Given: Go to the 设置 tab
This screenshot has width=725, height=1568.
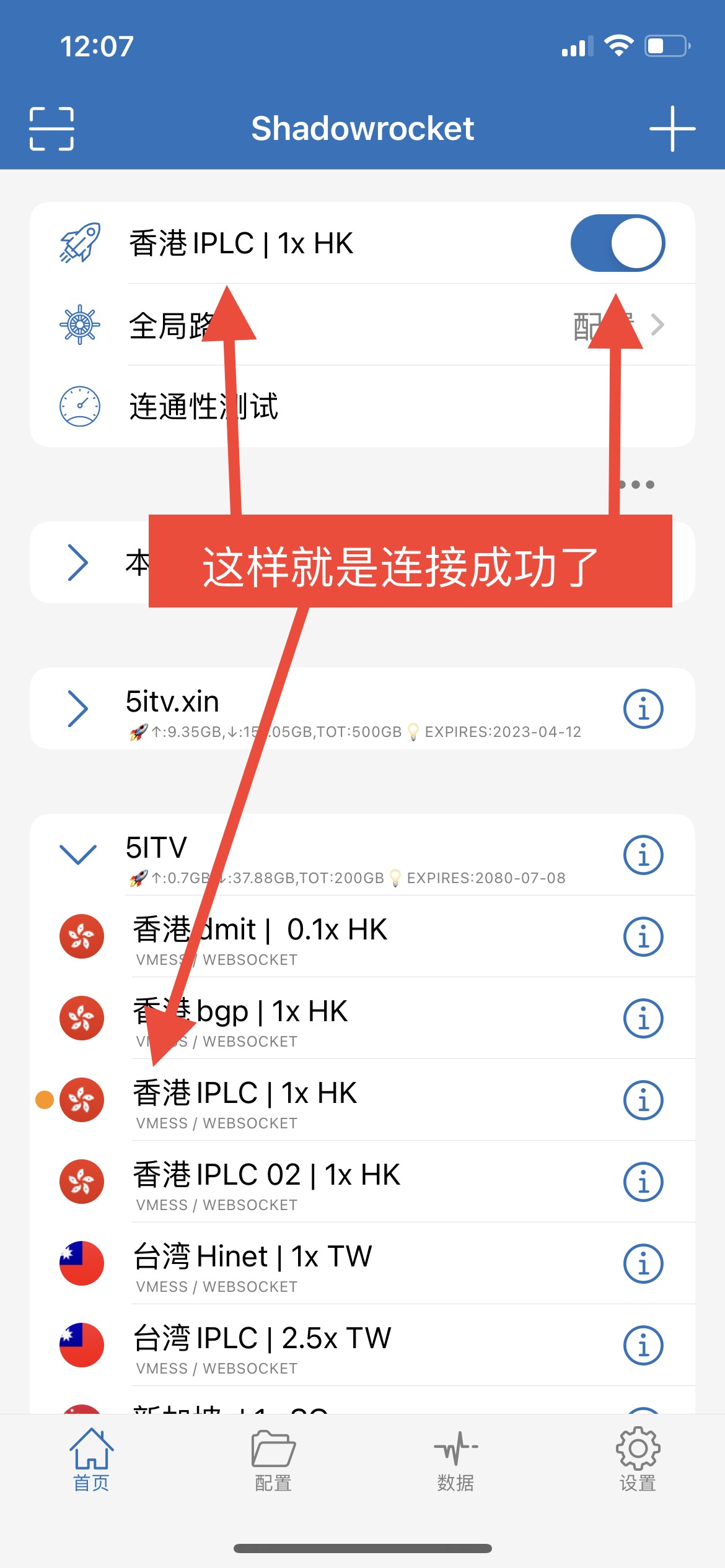Looking at the screenshot, I should 638,1460.
